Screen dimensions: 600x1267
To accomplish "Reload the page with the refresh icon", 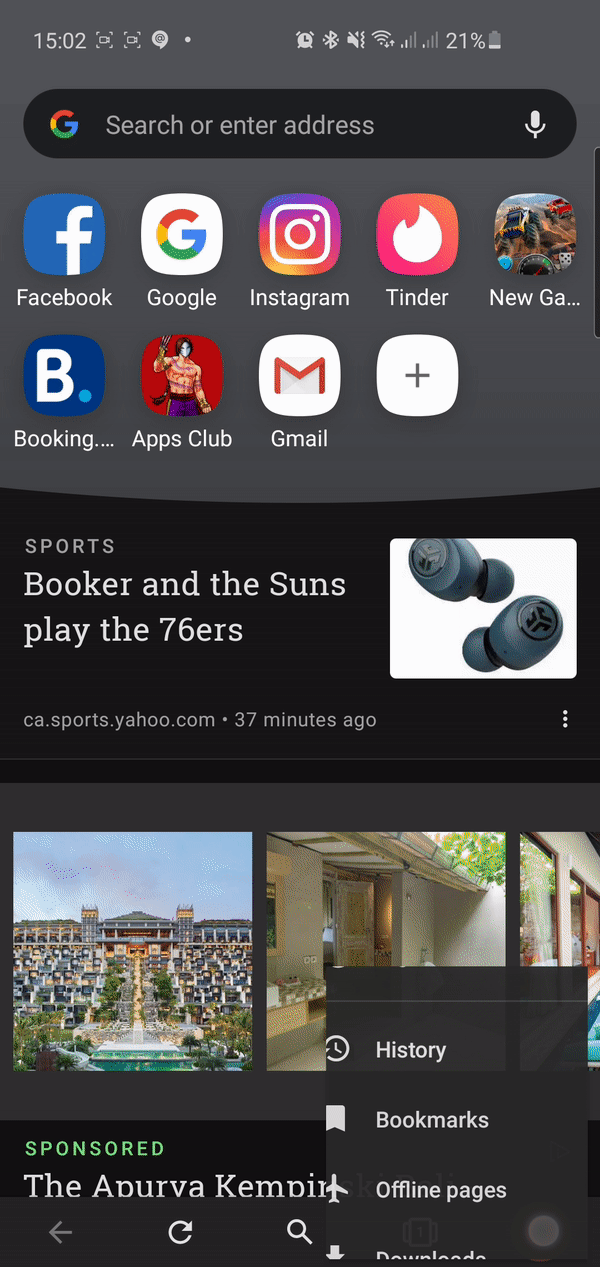I will click(x=180, y=1232).
